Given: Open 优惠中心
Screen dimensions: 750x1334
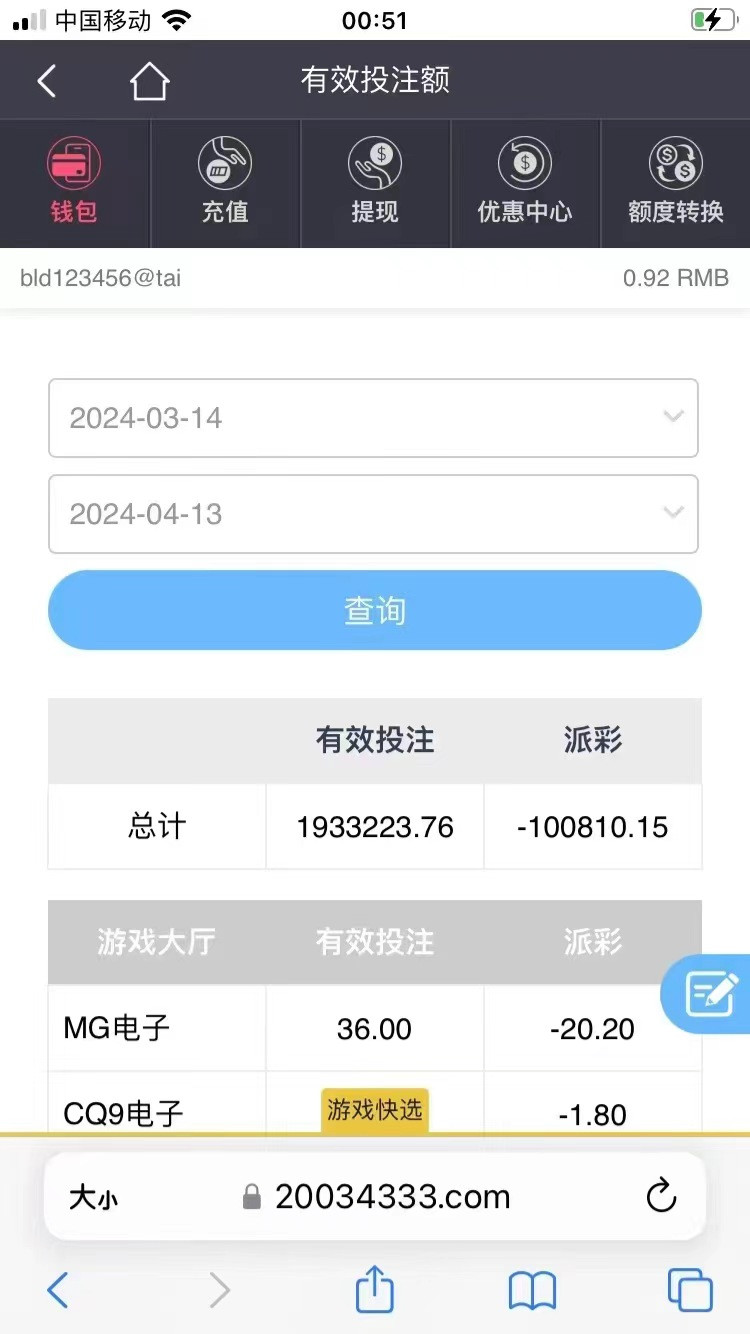Looking at the screenshot, I should click(x=525, y=184).
